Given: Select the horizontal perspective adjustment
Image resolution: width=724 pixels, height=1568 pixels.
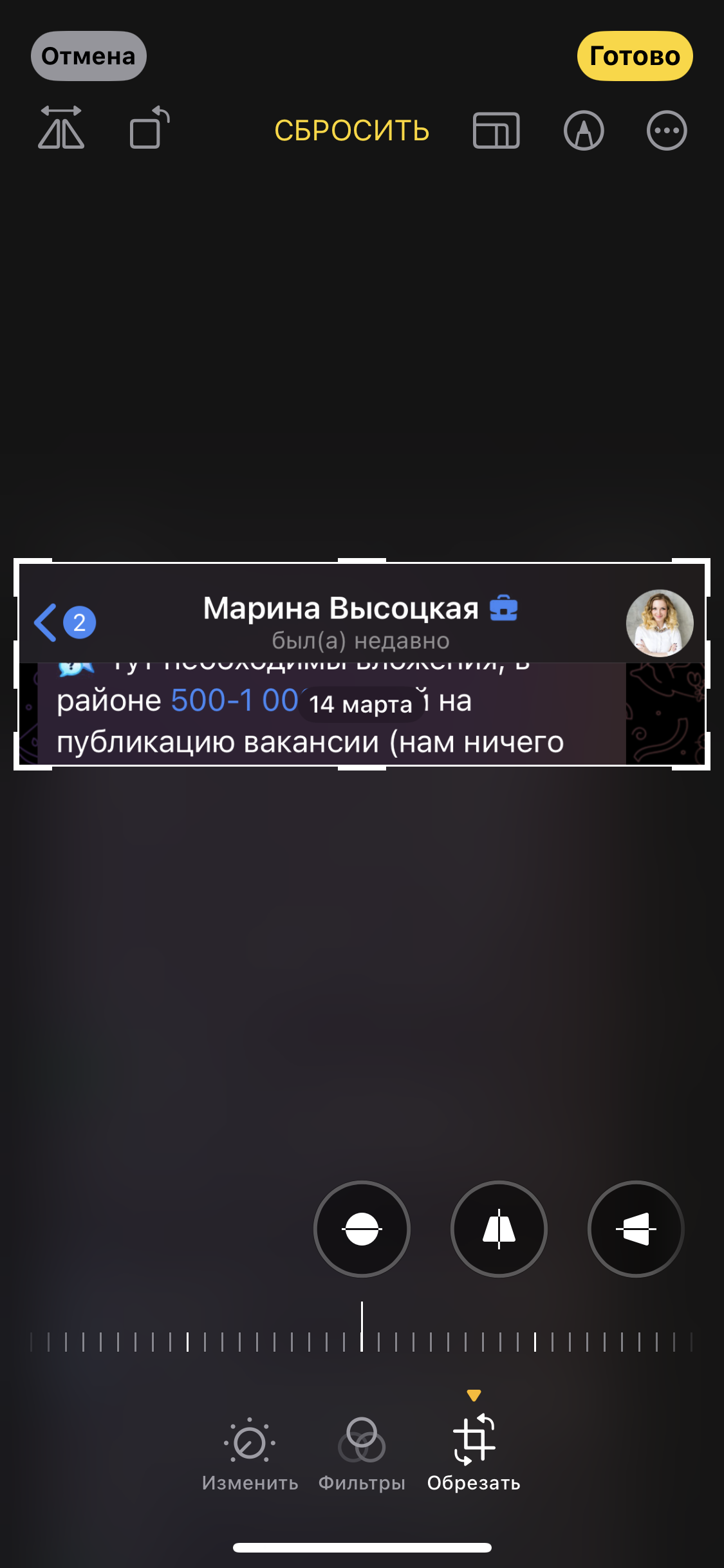Looking at the screenshot, I should (636, 1229).
